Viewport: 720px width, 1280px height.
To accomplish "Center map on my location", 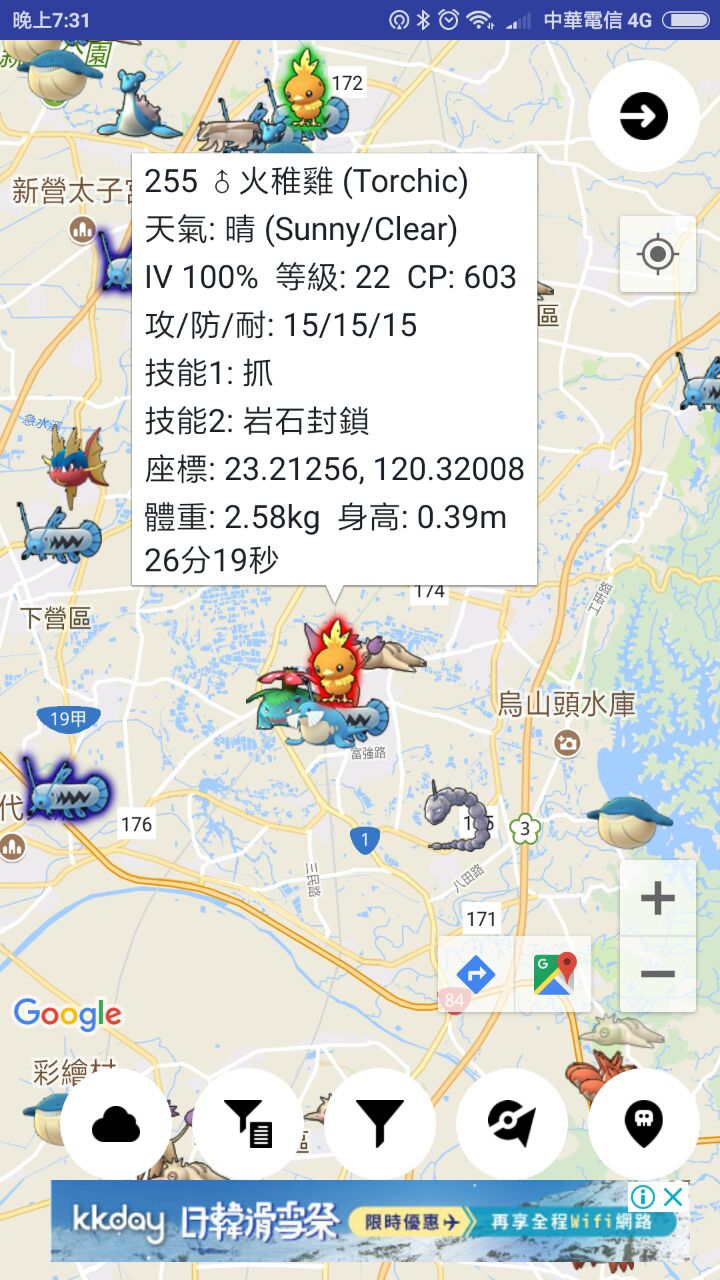I will pyautogui.click(x=657, y=254).
